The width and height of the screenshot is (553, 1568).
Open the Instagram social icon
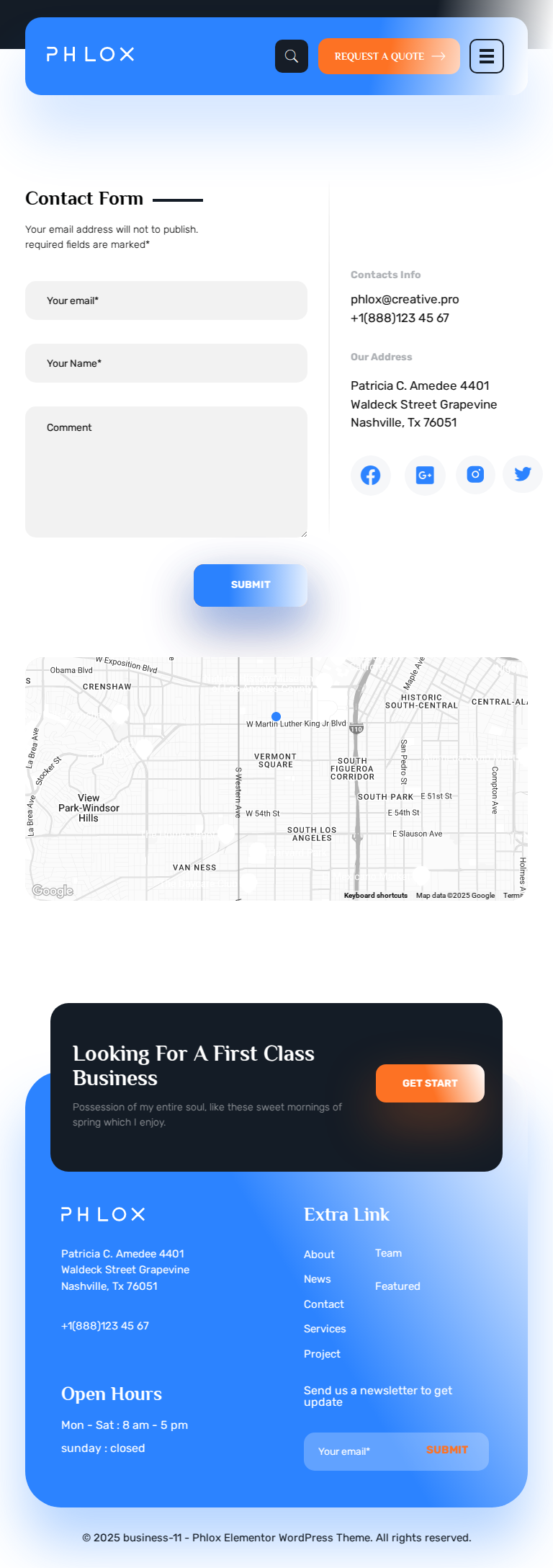click(x=475, y=474)
